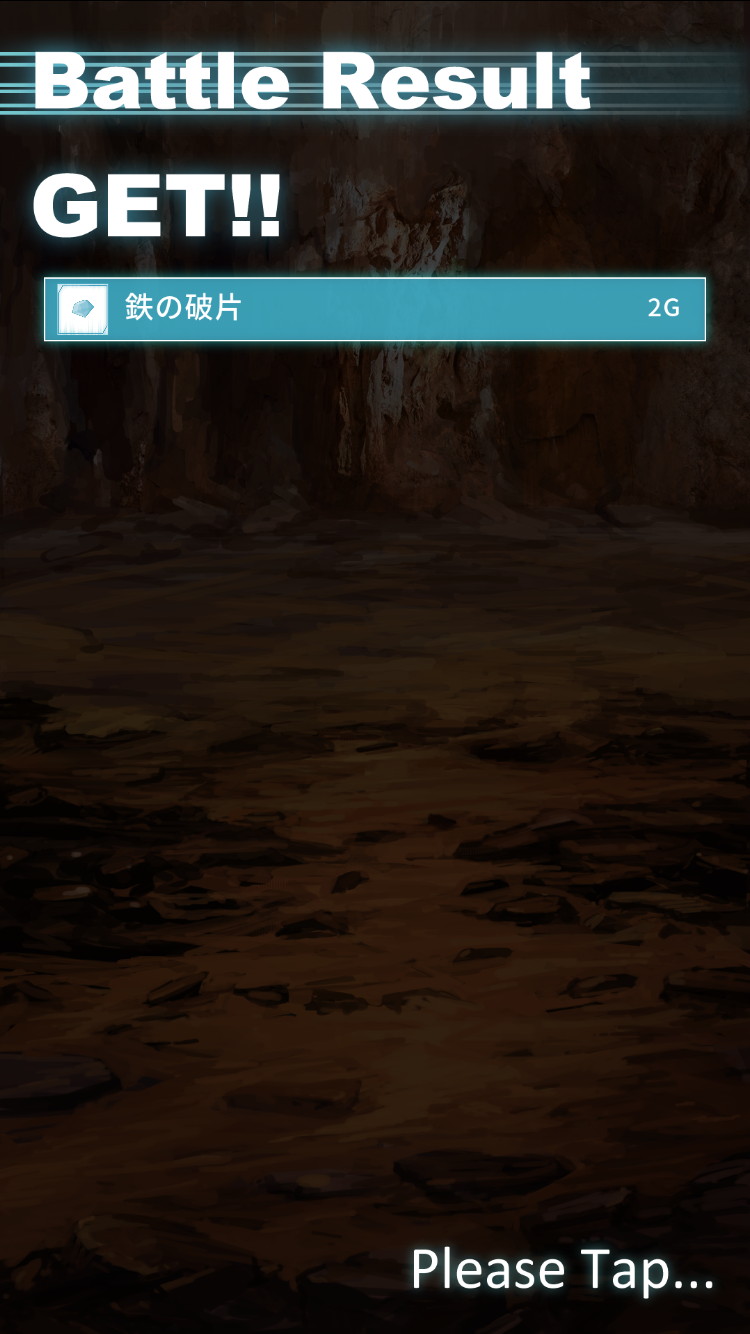The image size is (750, 1334).
Task: Select the 鉄の破片 reward row
Action: 375,309
